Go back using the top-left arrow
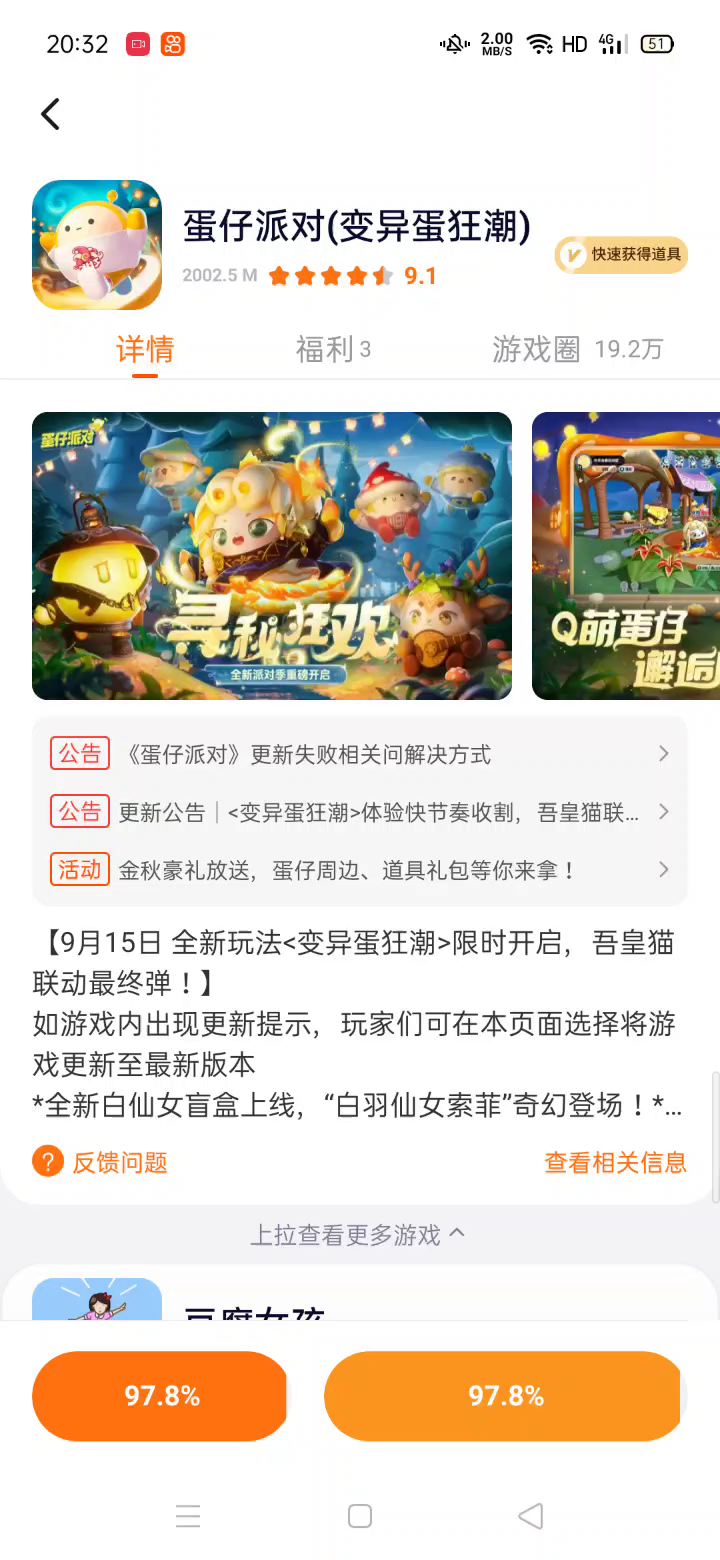 [x=50, y=114]
